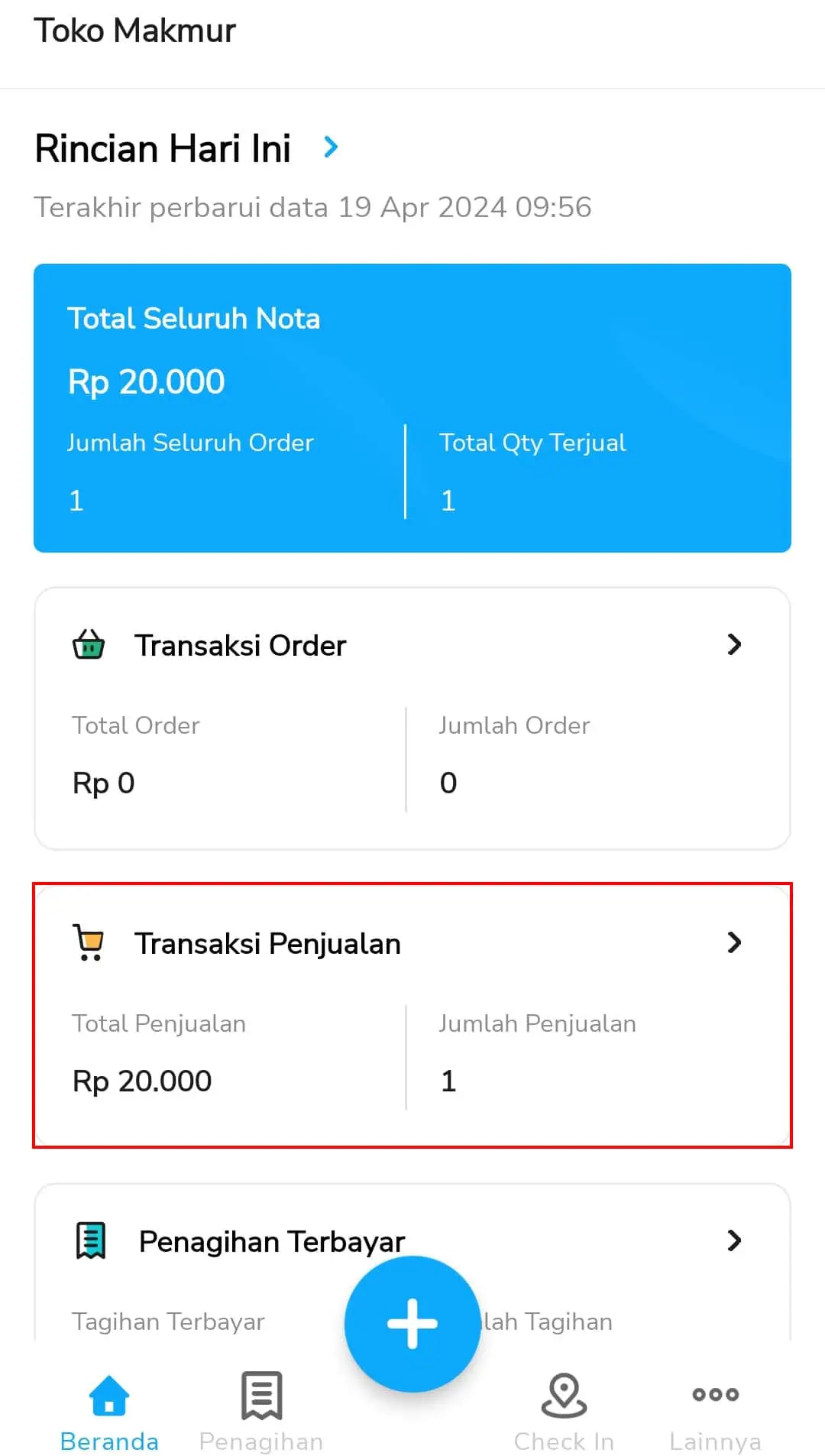Tap the blue plus floating button
Image resolution: width=825 pixels, height=1456 pixels.
tap(412, 1324)
